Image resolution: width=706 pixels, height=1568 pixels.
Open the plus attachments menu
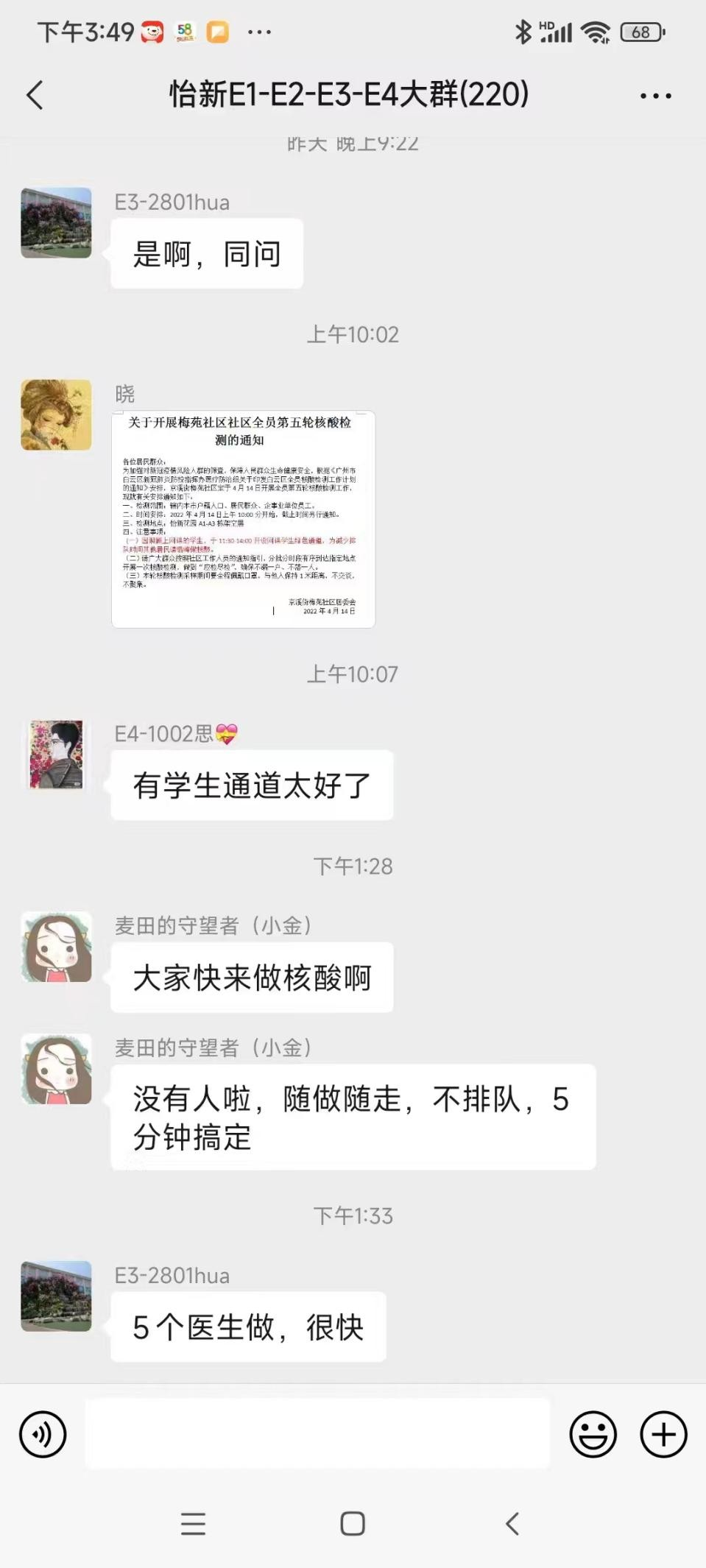tap(663, 1434)
